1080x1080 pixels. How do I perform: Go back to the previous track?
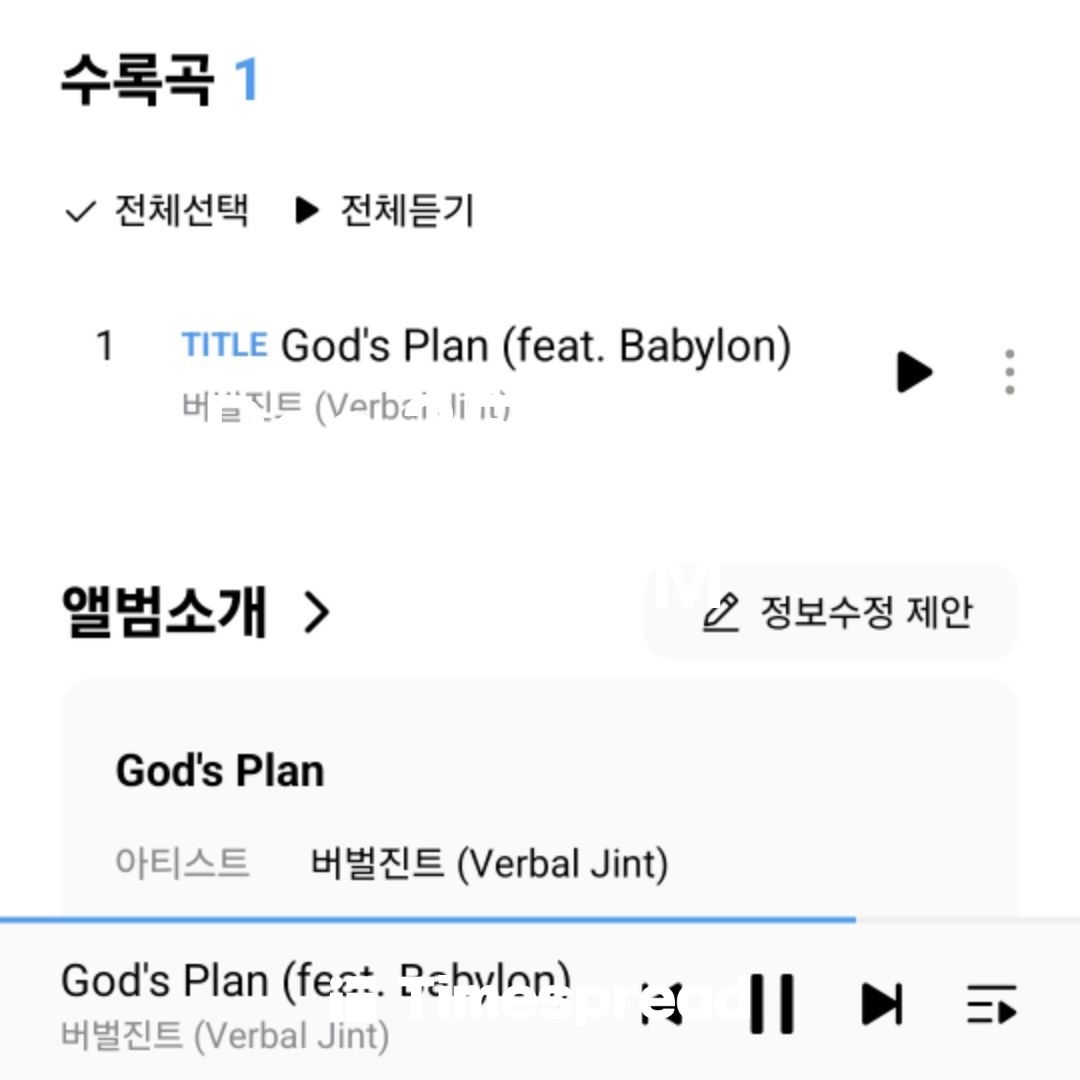click(664, 1003)
